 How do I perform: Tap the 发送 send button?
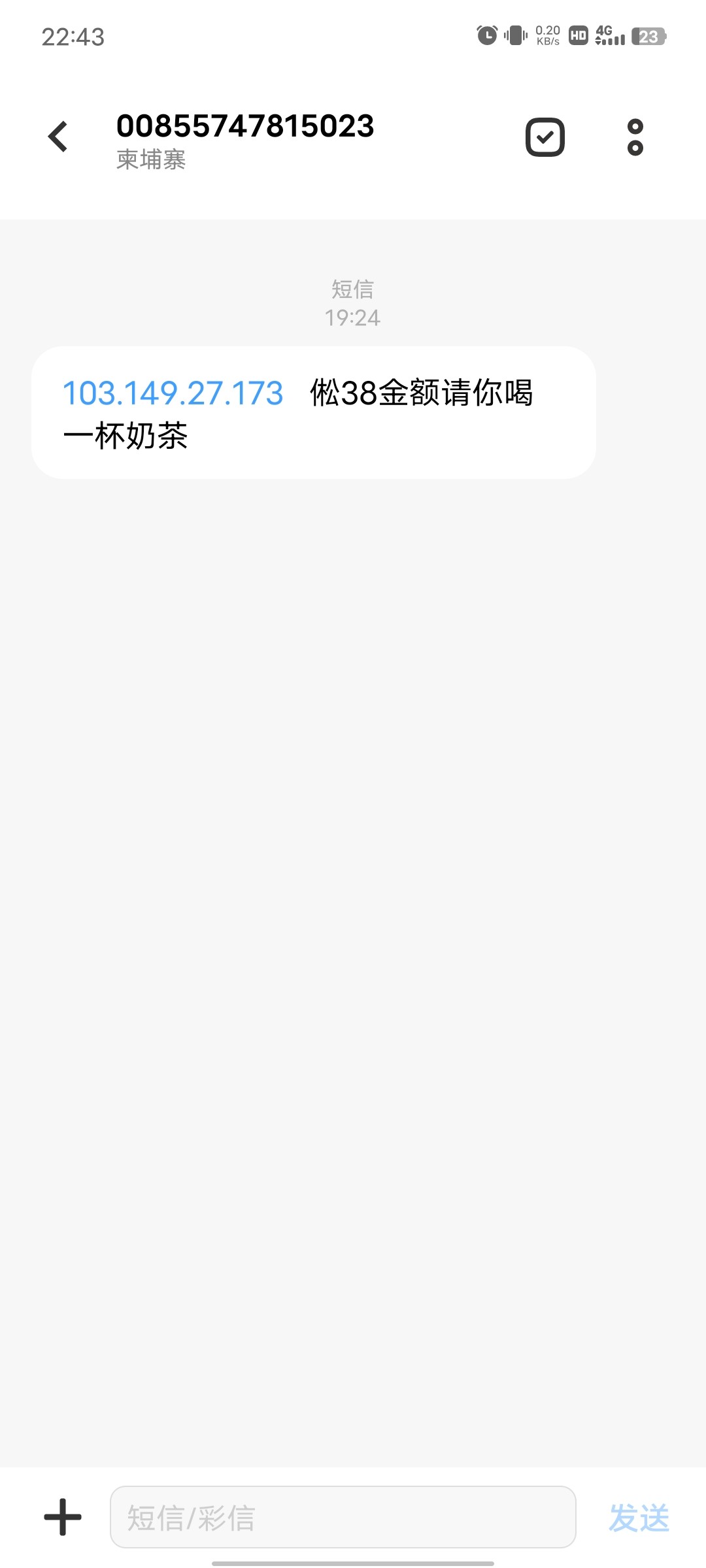click(639, 1517)
